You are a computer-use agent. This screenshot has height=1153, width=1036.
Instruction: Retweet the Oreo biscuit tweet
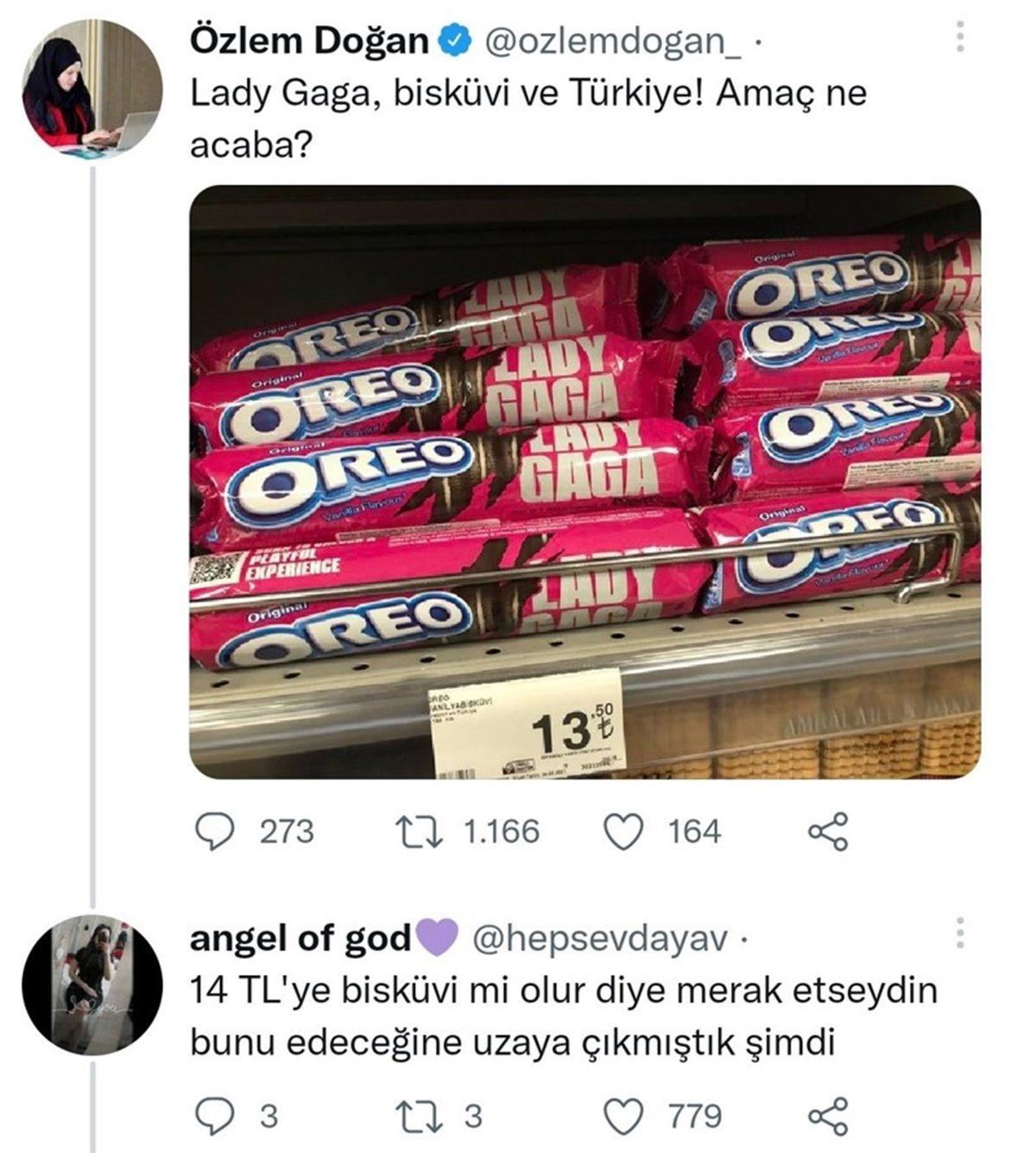coord(417,832)
